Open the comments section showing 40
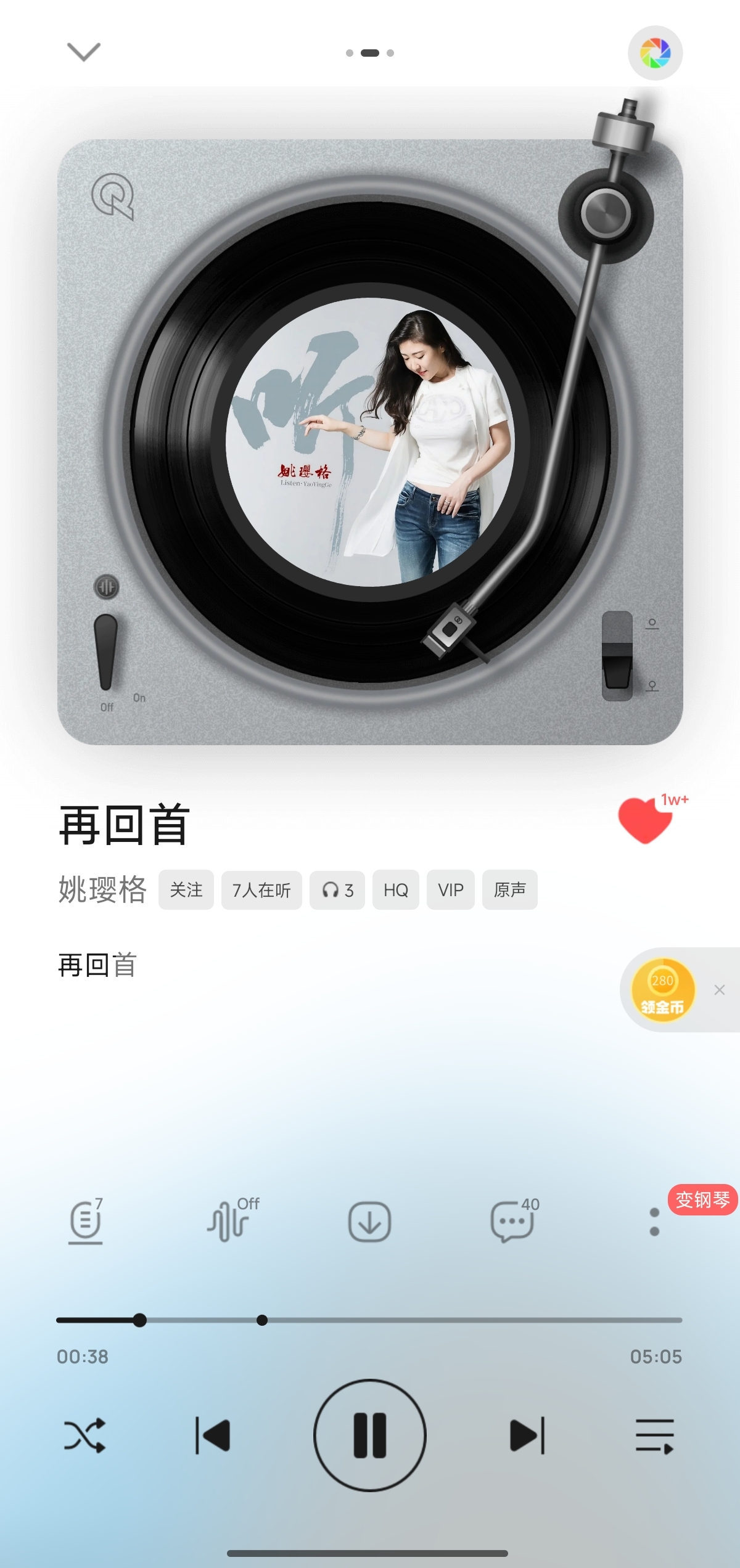Screen dimensions: 740x1568 [x=513, y=1221]
